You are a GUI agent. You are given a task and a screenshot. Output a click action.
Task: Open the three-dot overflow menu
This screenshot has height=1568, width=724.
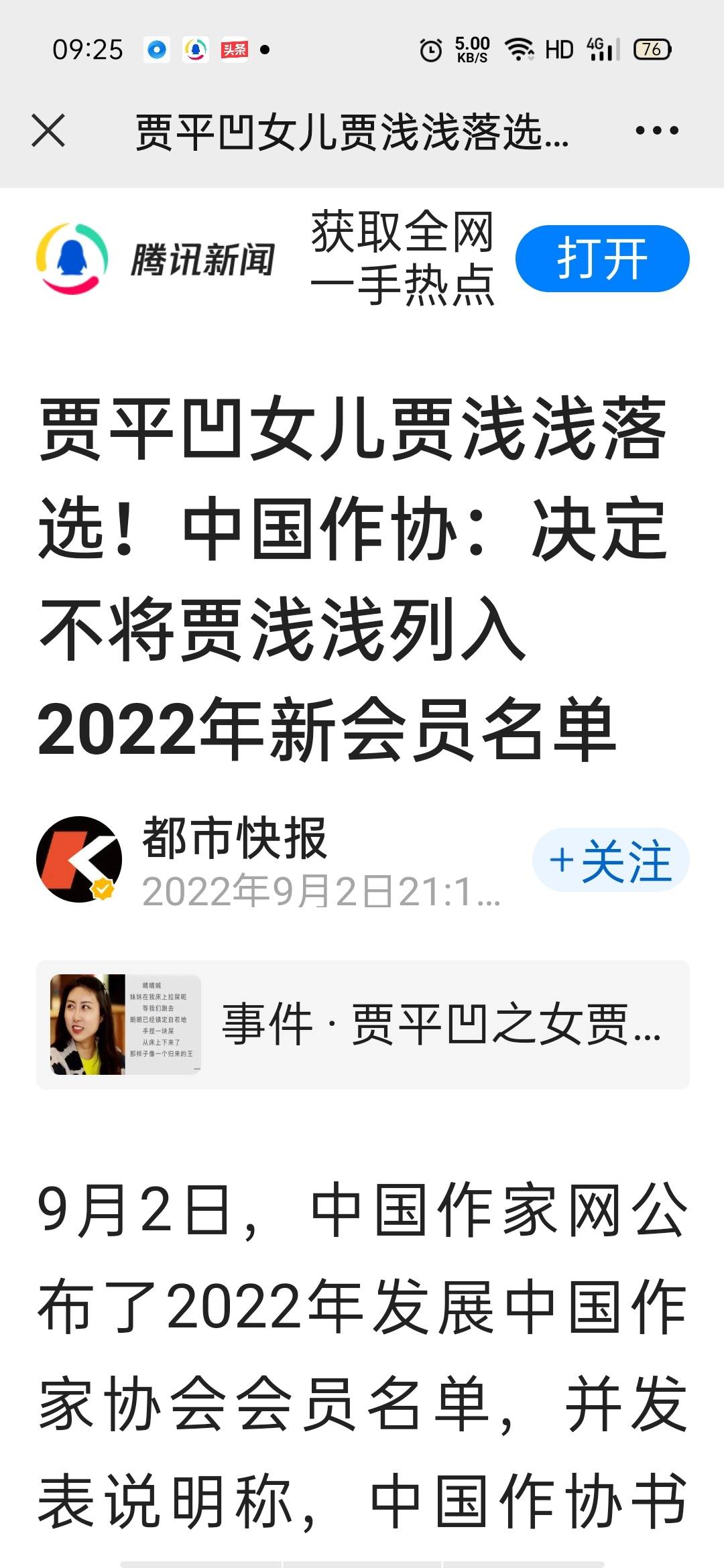656,130
